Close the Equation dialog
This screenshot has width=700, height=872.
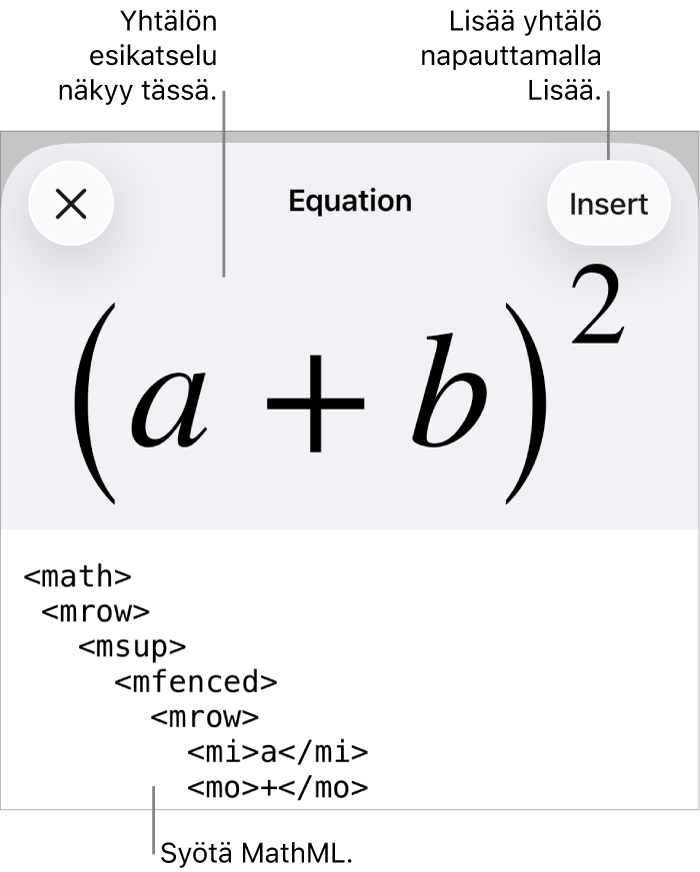(71, 205)
